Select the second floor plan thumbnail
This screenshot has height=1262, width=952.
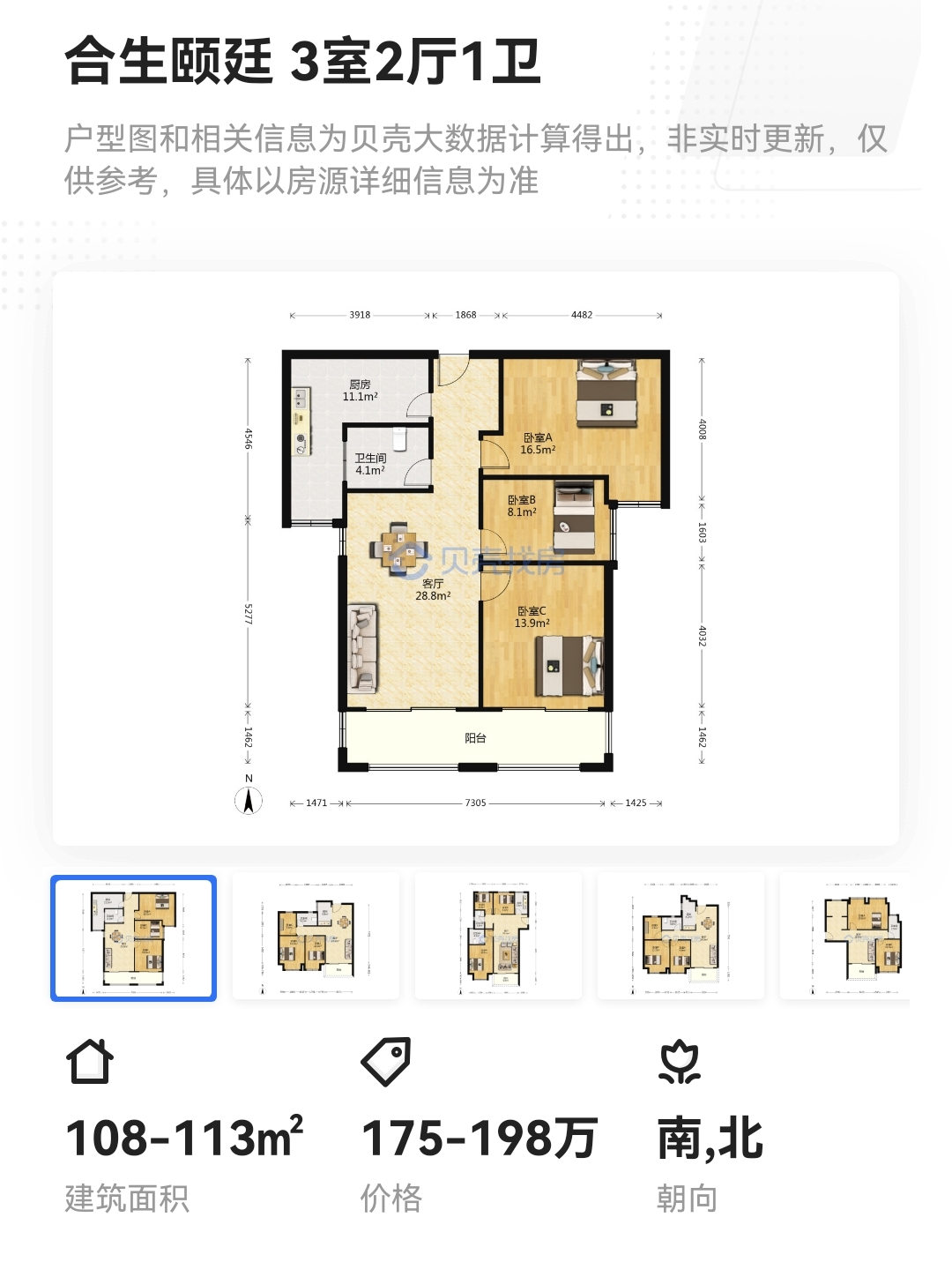click(x=316, y=937)
